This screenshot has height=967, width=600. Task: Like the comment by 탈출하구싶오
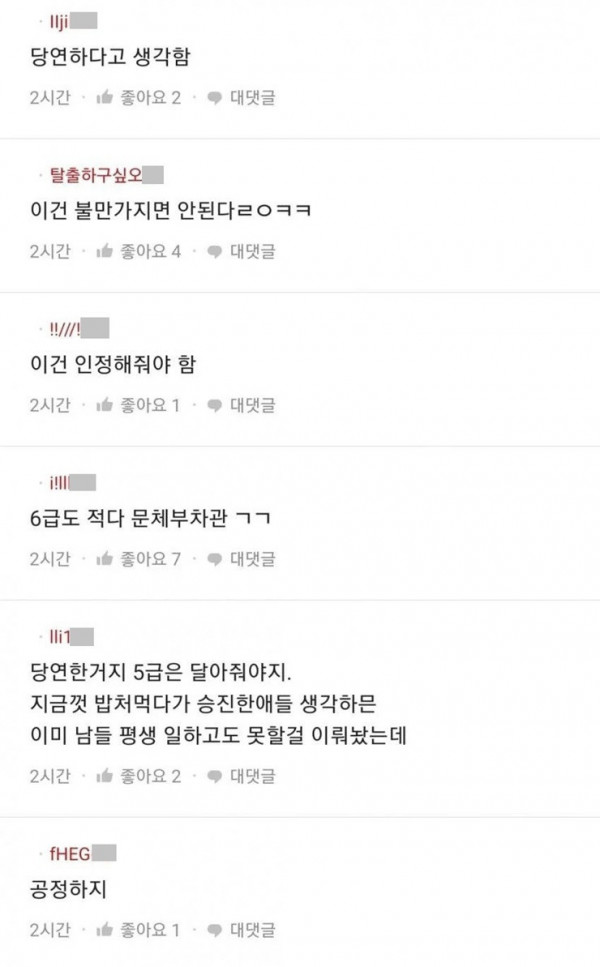[139, 251]
